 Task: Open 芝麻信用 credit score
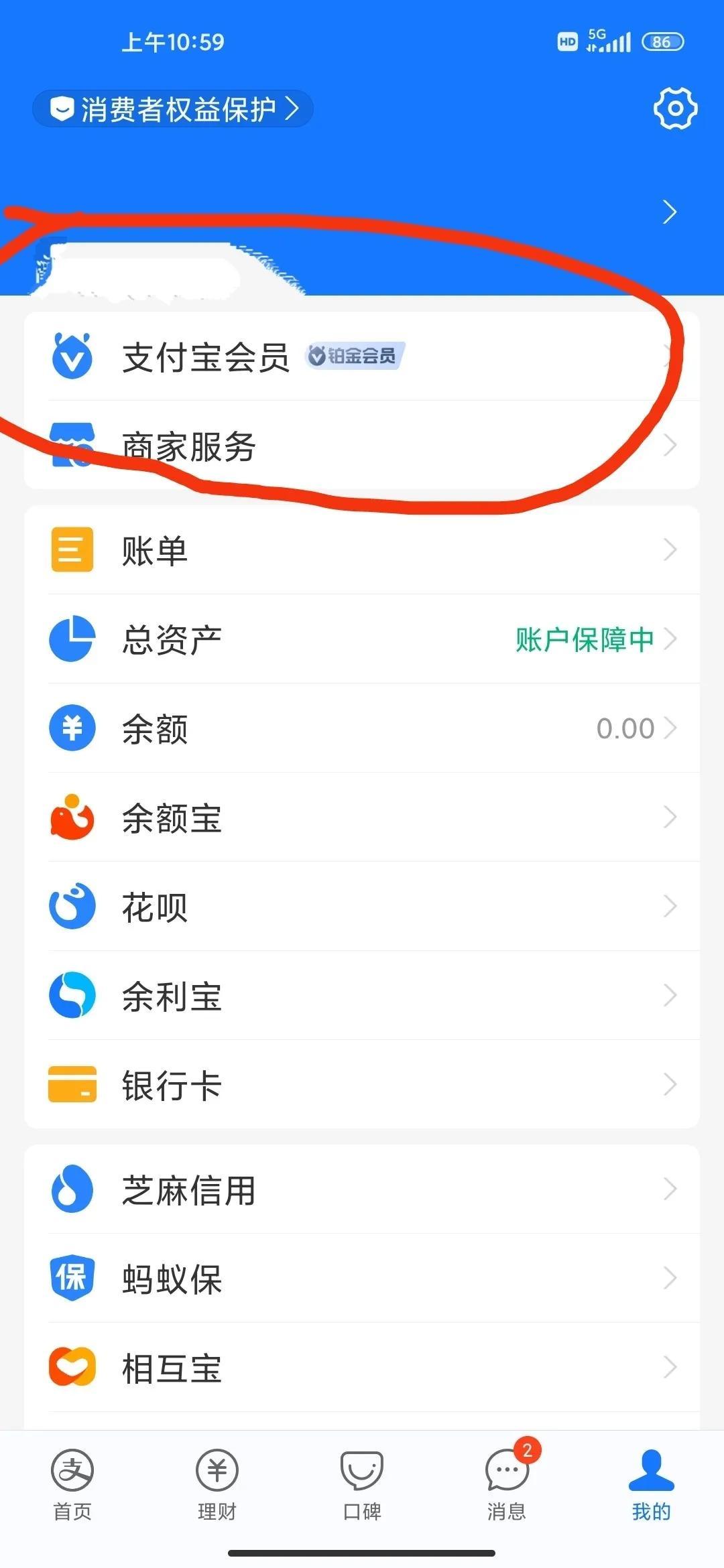[x=362, y=1190]
